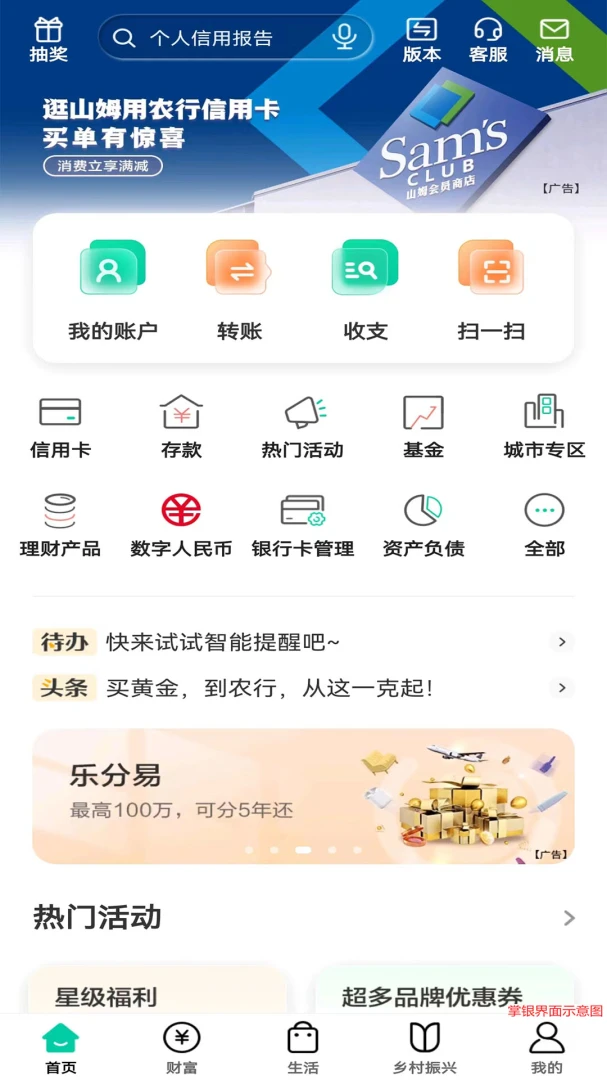The height and width of the screenshot is (1080, 607).
Task: Go to 基金 funds
Action: click(423, 426)
